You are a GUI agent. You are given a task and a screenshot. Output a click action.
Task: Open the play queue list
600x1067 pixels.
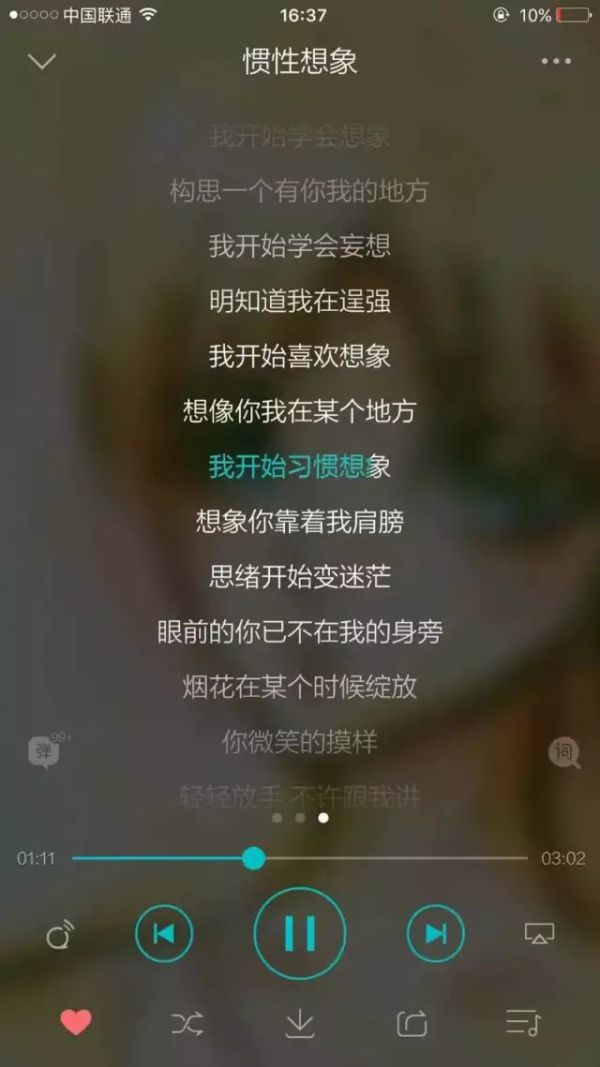(x=523, y=1022)
